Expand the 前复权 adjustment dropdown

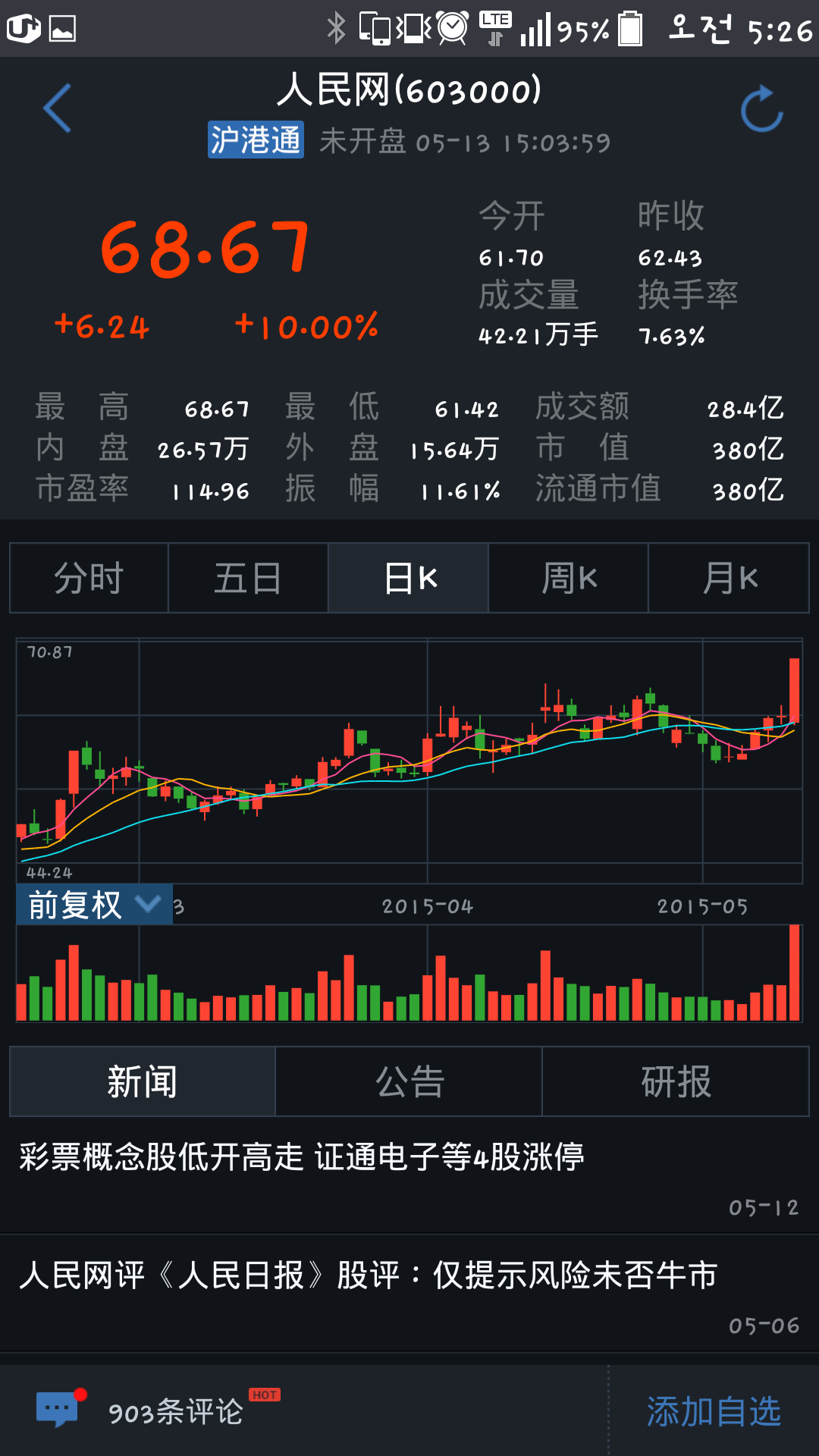(x=95, y=905)
